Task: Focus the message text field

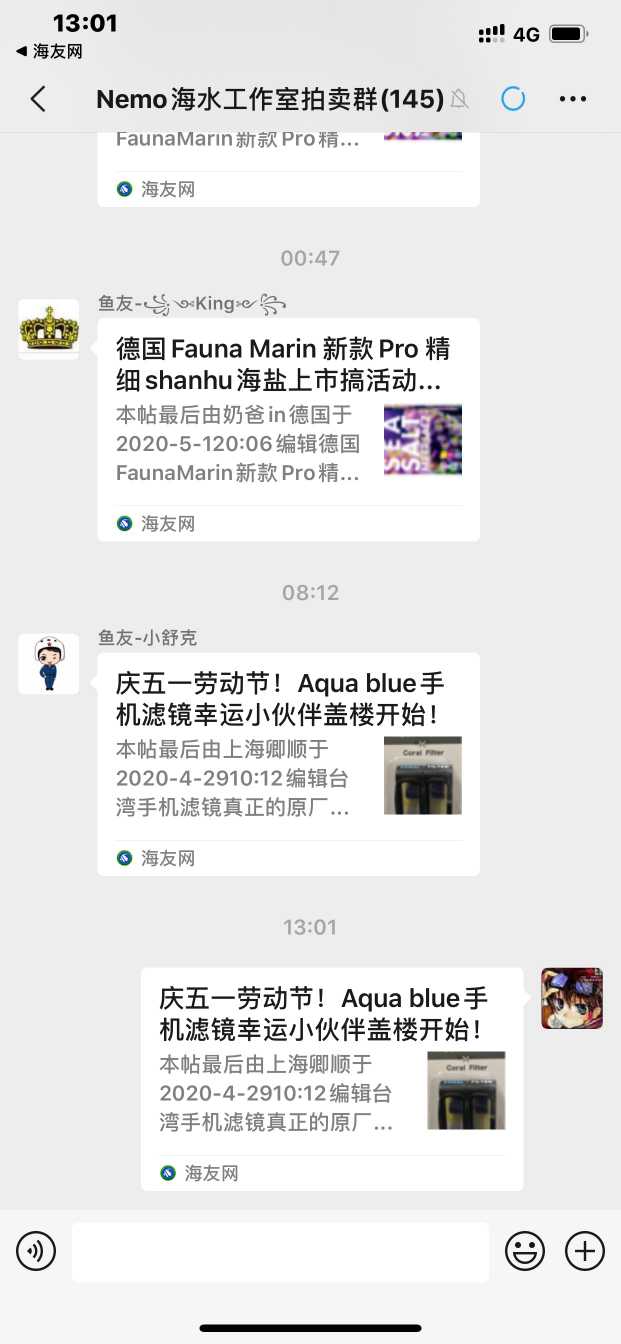Action: point(280,1251)
